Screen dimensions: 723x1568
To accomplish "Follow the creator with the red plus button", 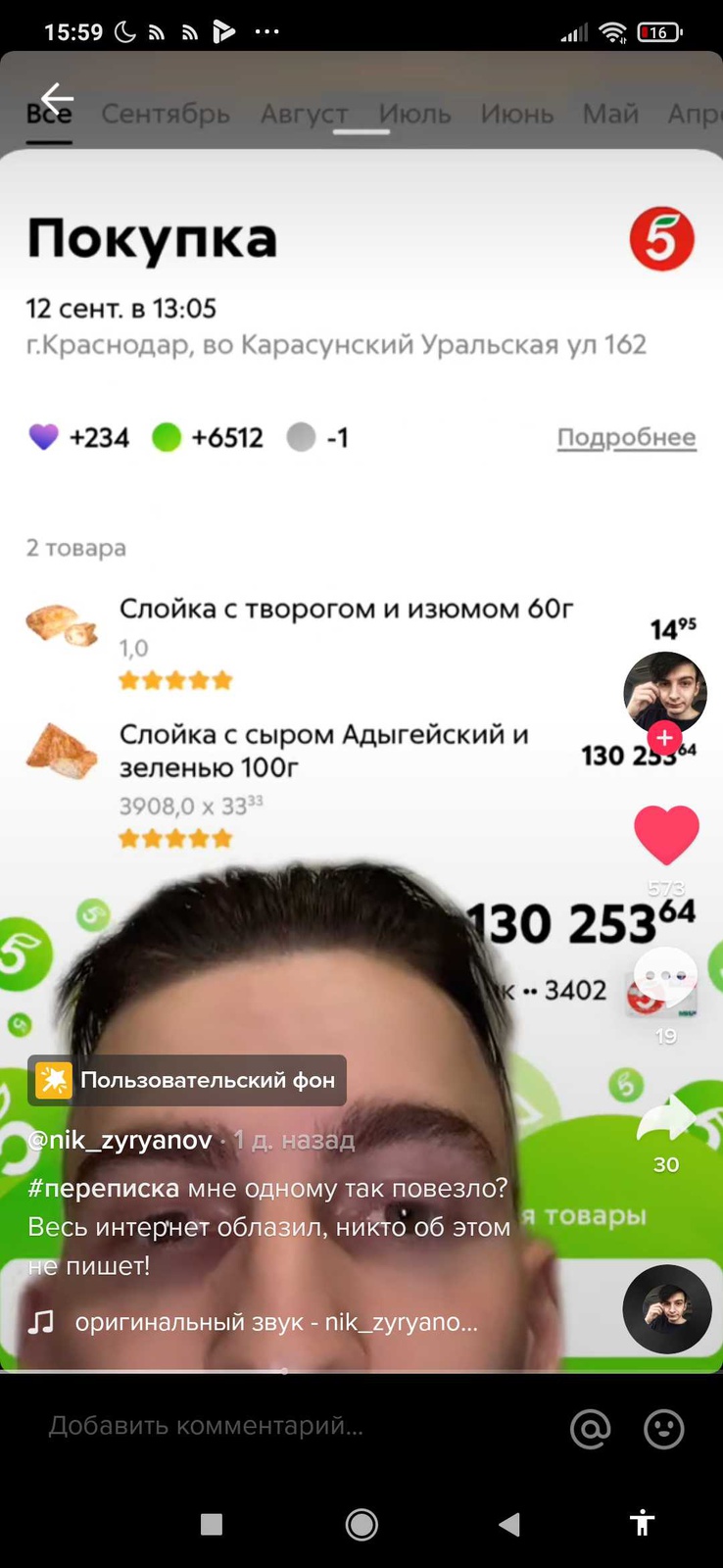I will (664, 737).
